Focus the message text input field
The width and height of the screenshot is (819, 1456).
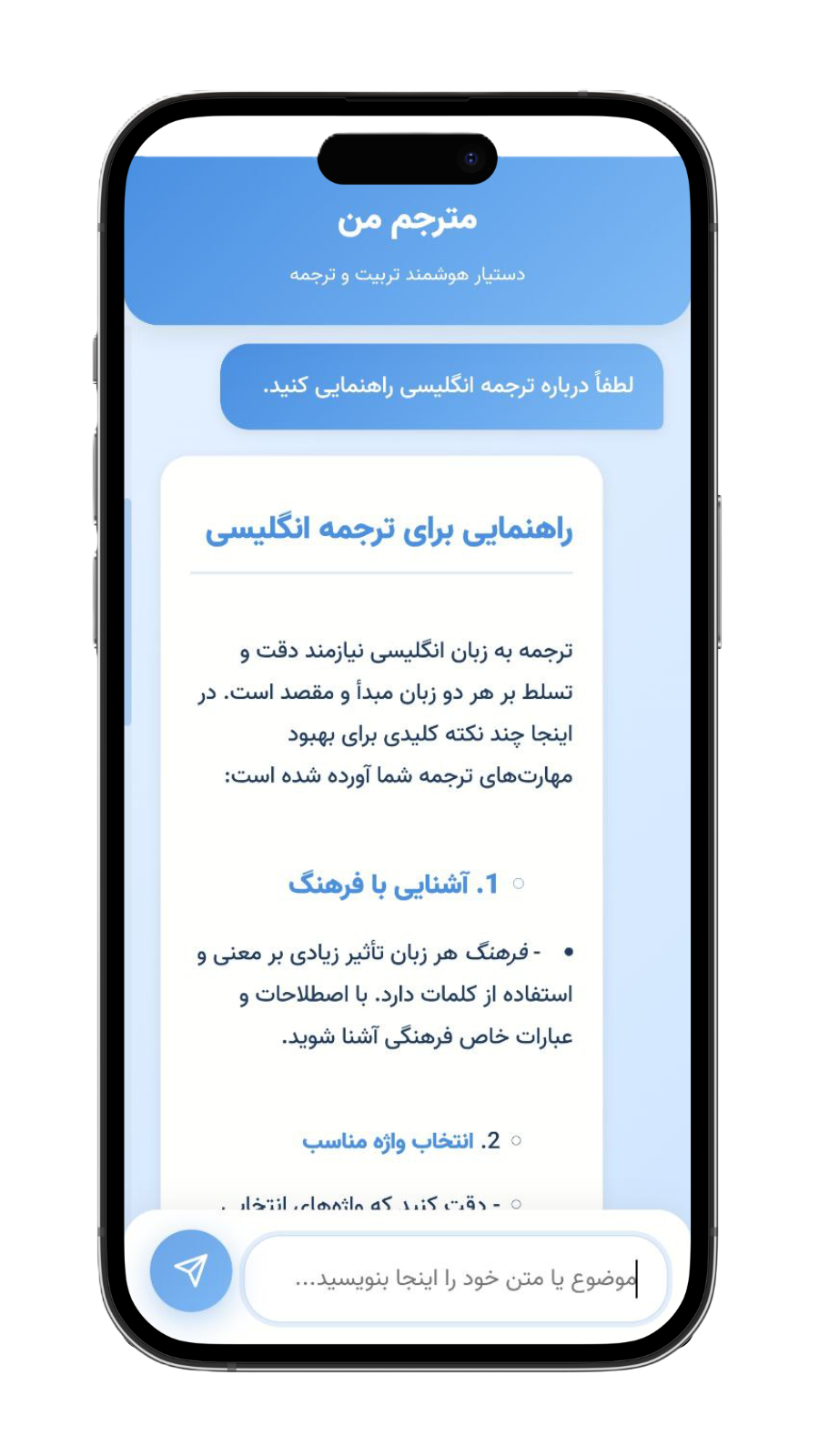click(455, 1279)
